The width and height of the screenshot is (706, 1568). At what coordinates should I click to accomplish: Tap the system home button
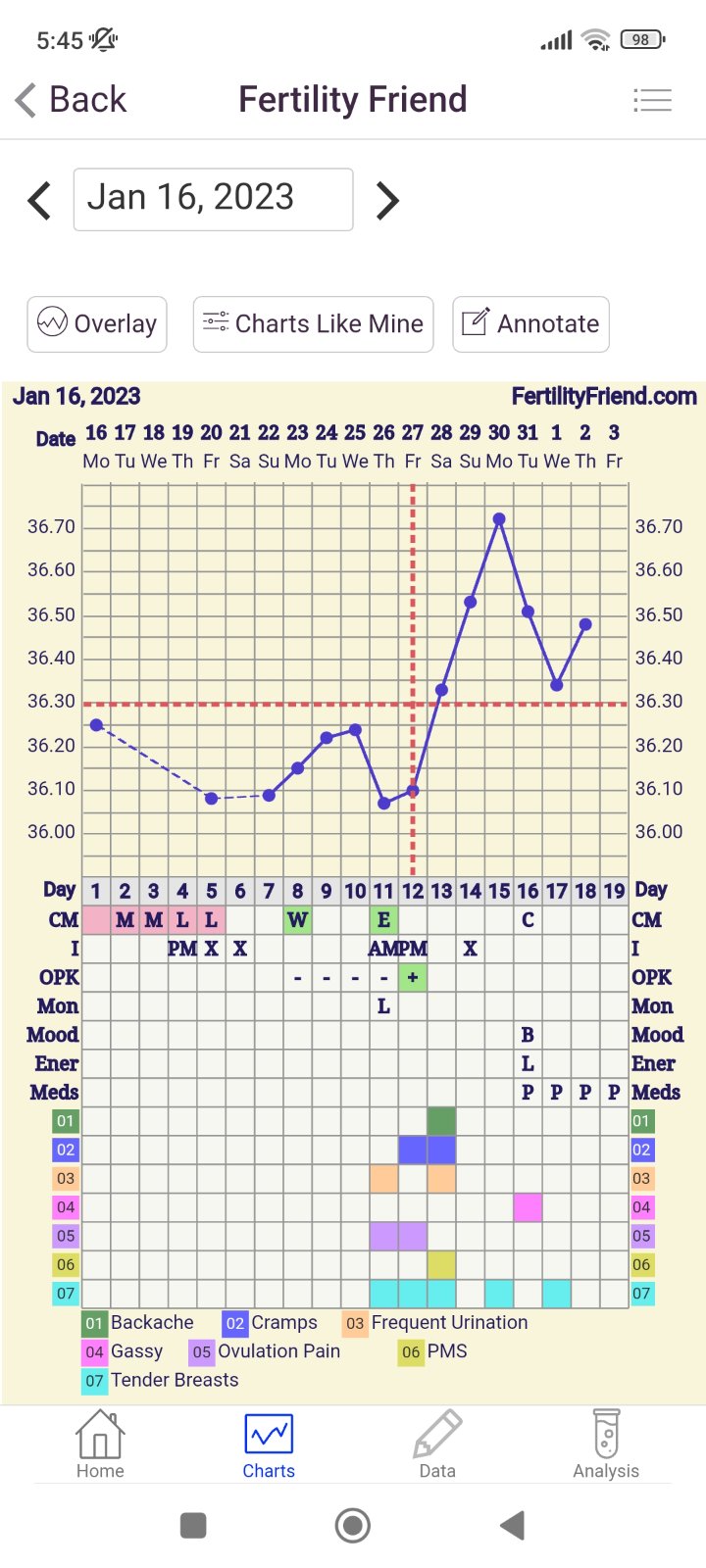tap(353, 1525)
